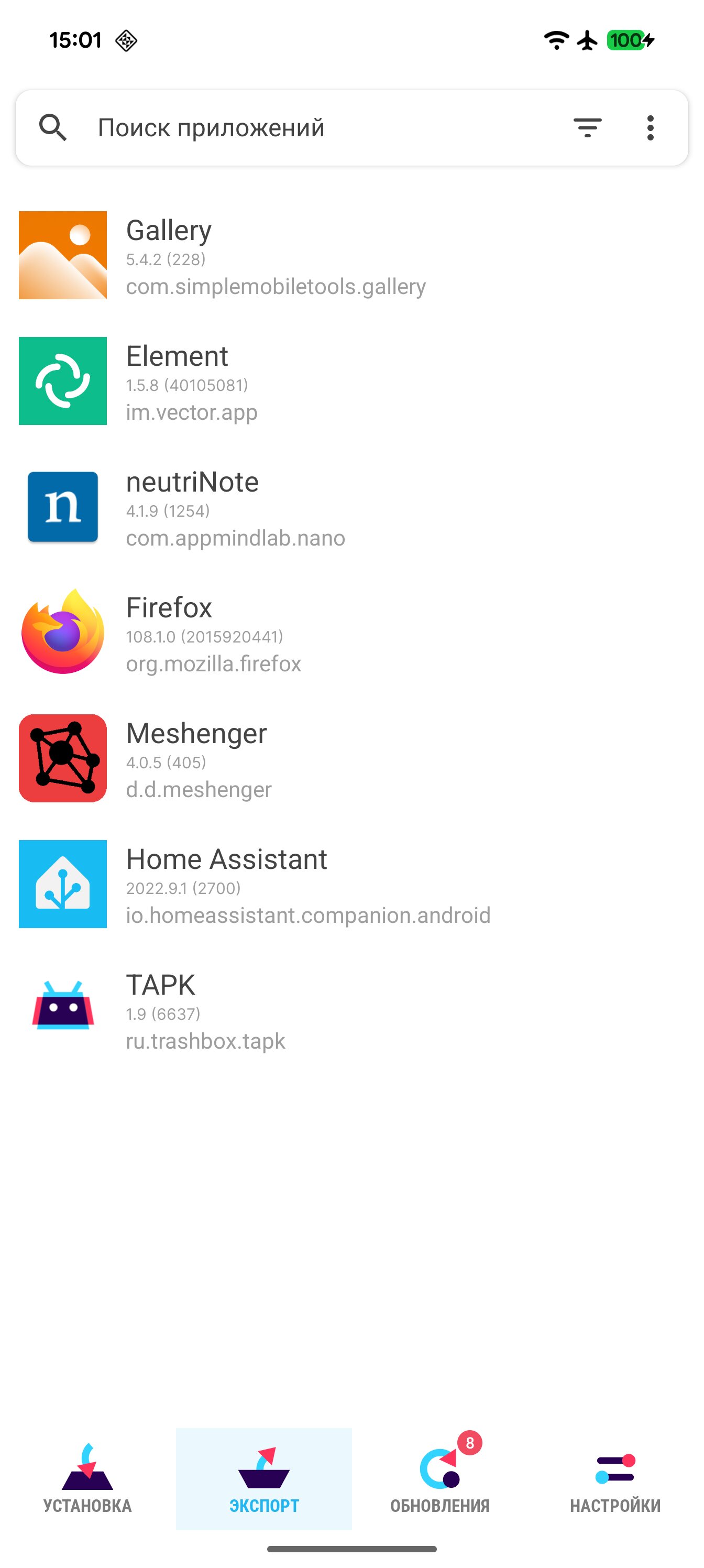Image resolution: width=704 pixels, height=1568 pixels.
Task: Open the filter options icon
Action: point(587,128)
